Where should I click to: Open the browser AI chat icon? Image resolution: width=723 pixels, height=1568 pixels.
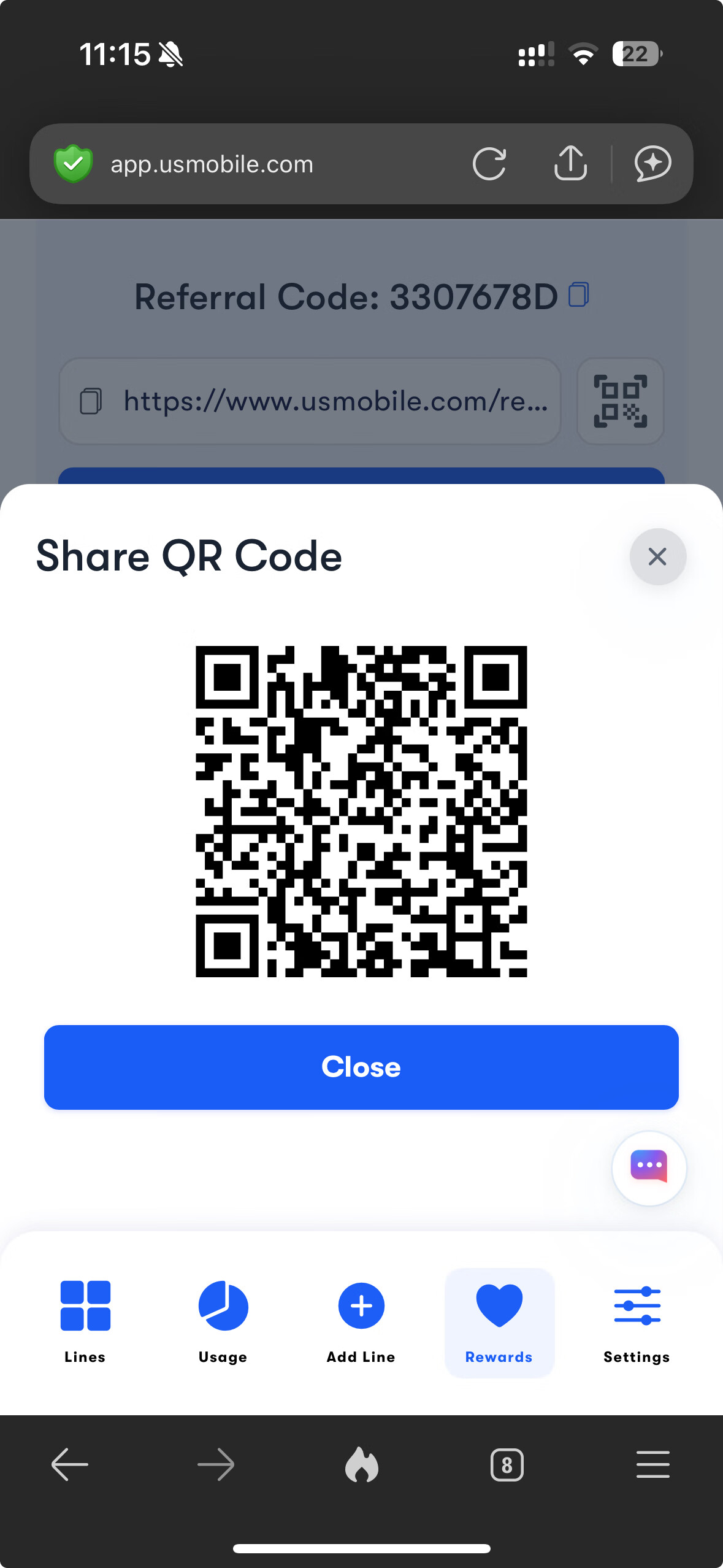pos(652,164)
